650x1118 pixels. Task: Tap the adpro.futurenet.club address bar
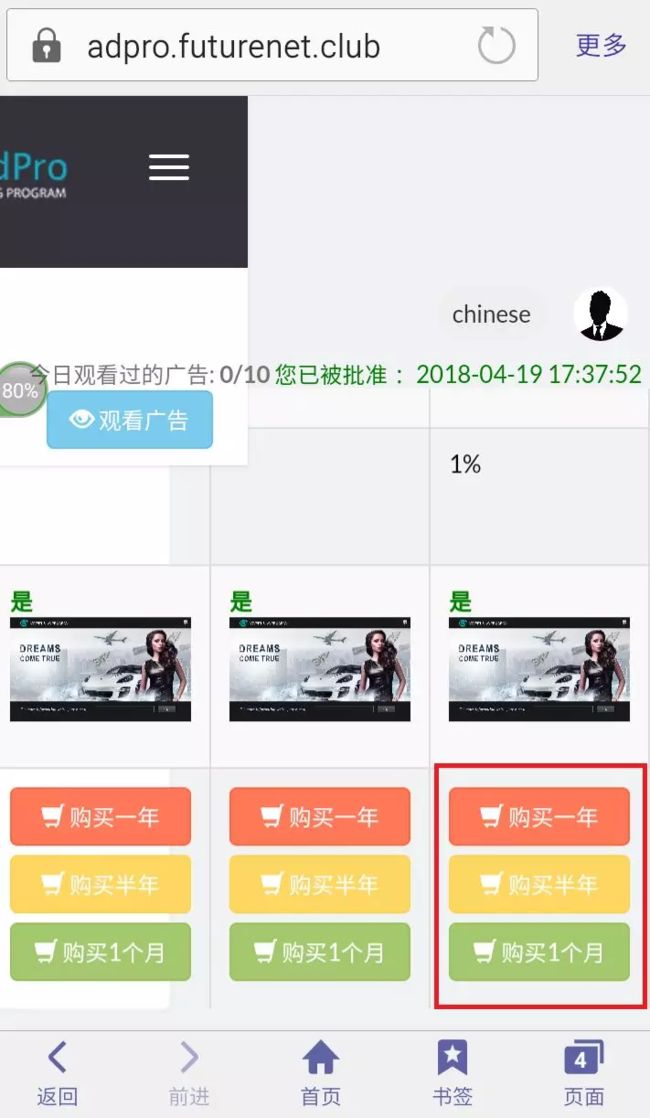tap(272, 46)
